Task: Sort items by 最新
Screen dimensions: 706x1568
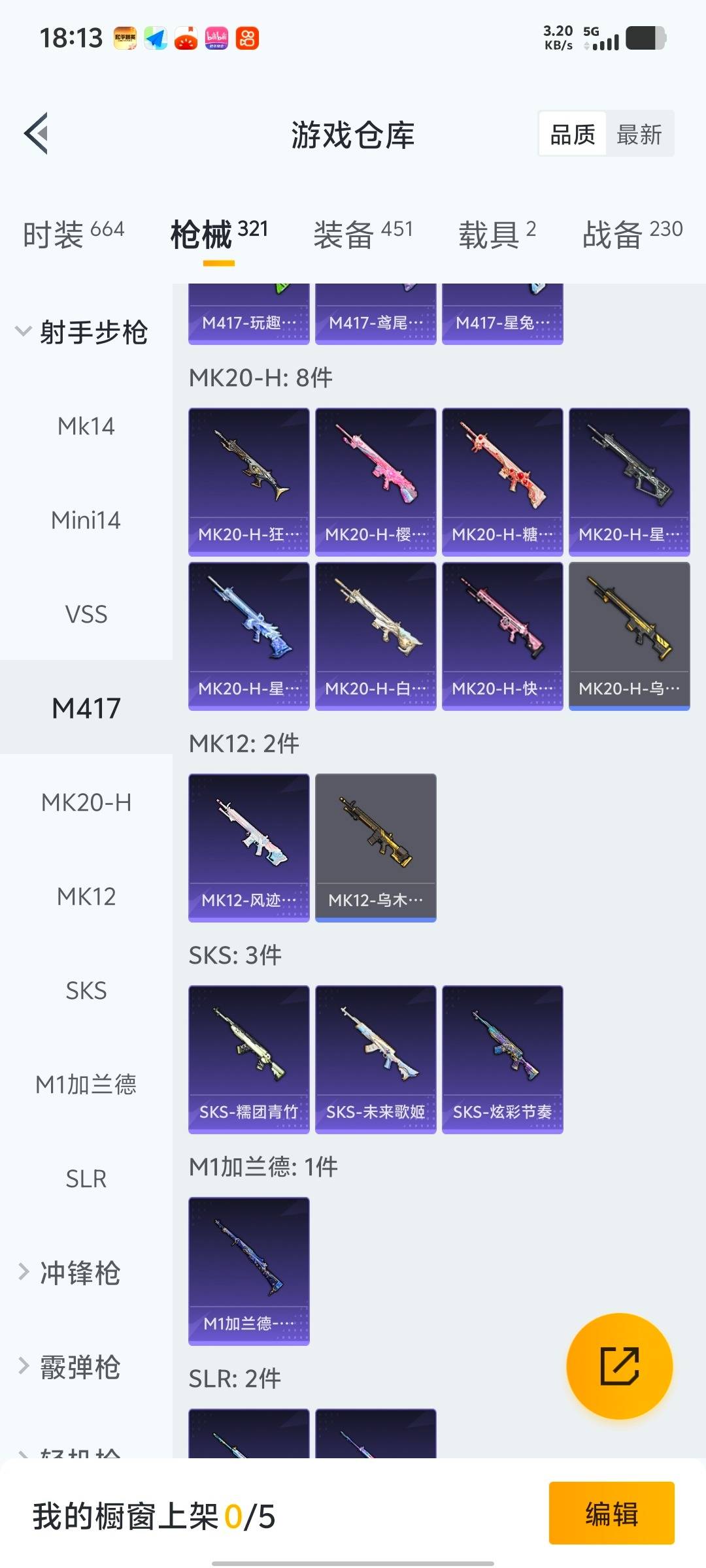Action: click(639, 135)
